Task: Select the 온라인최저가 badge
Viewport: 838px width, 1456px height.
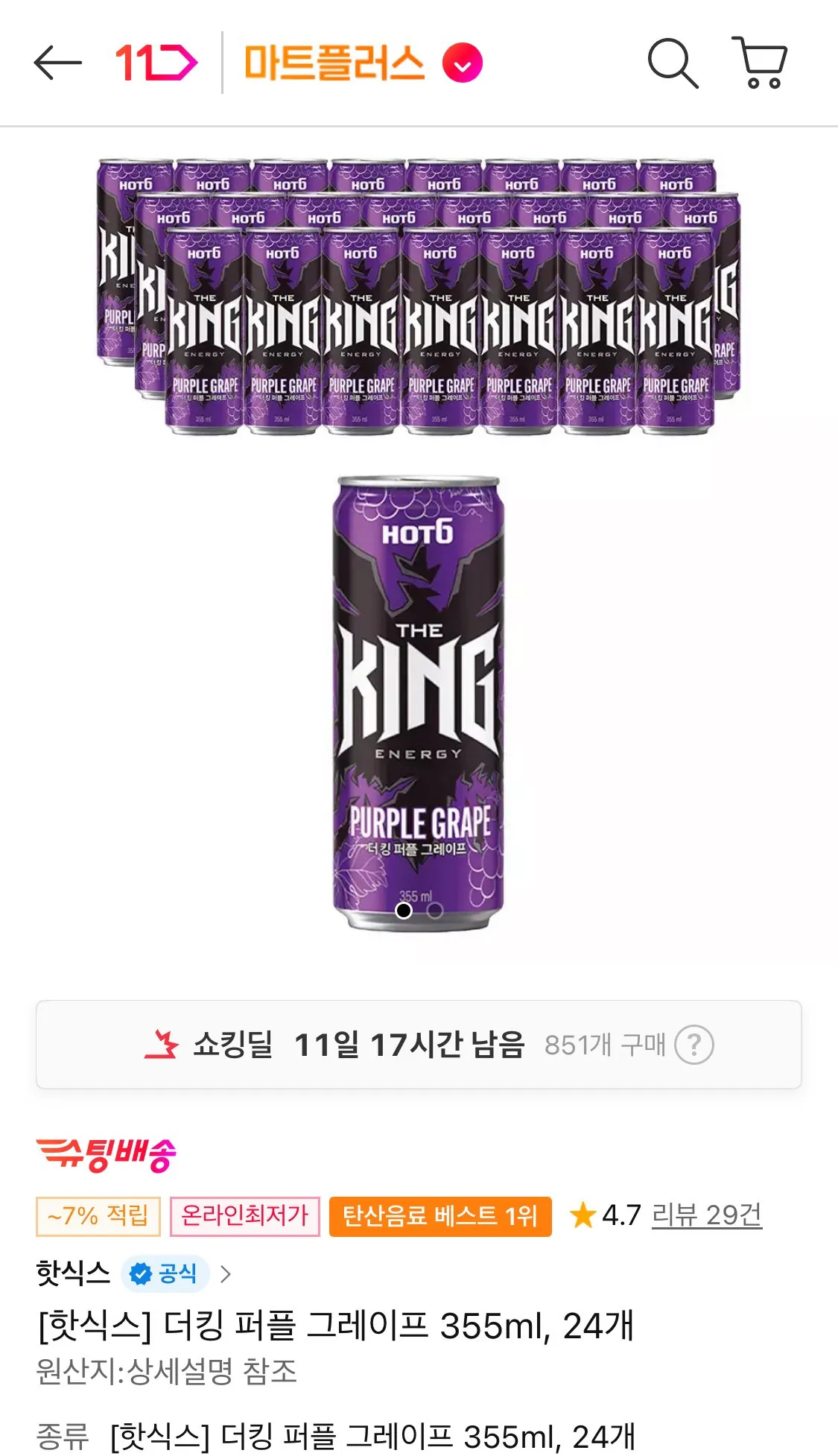Action: pos(246,1215)
